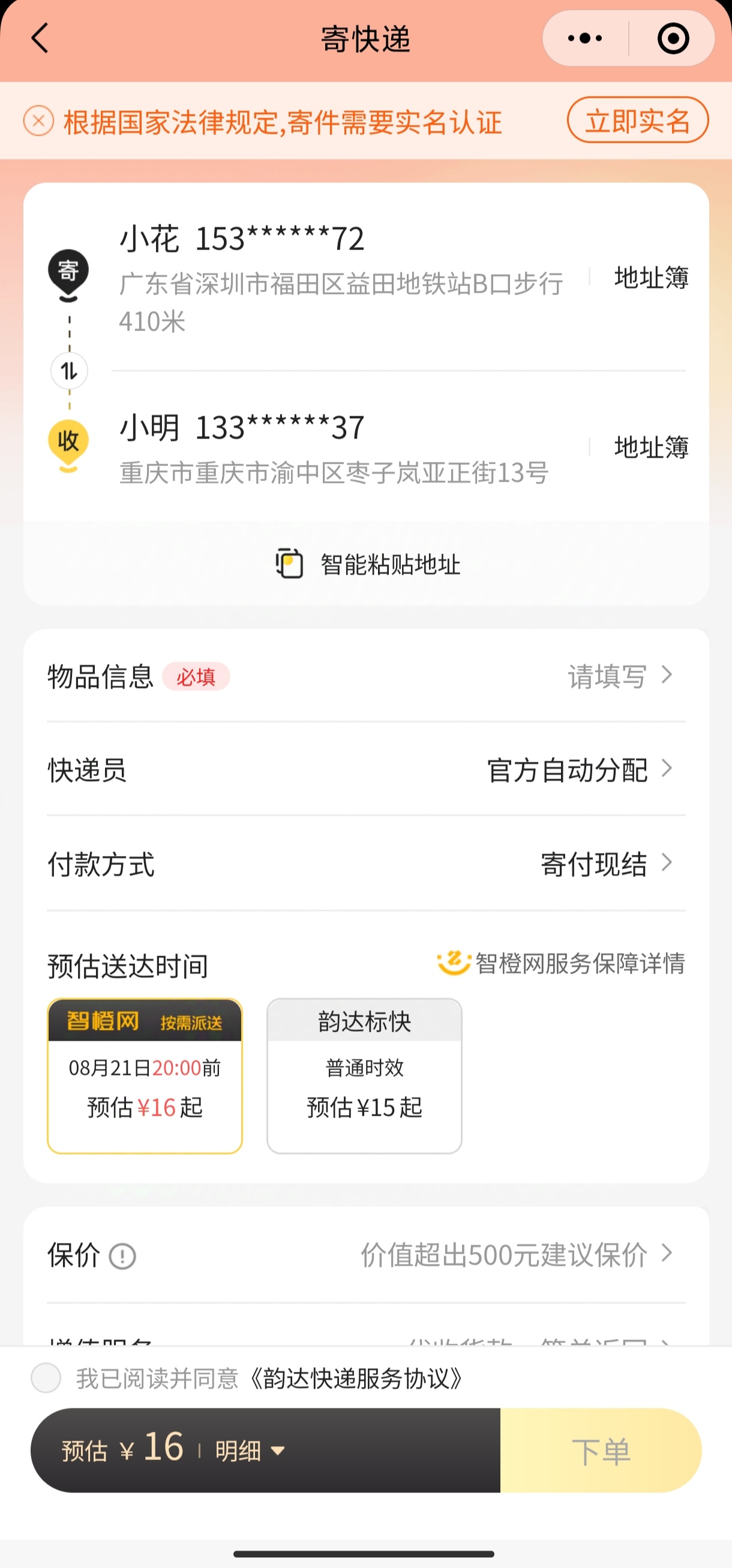Agree to the 韵达快递服务协议 checkbox
The height and width of the screenshot is (1568, 732).
pyautogui.click(x=46, y=1378)
